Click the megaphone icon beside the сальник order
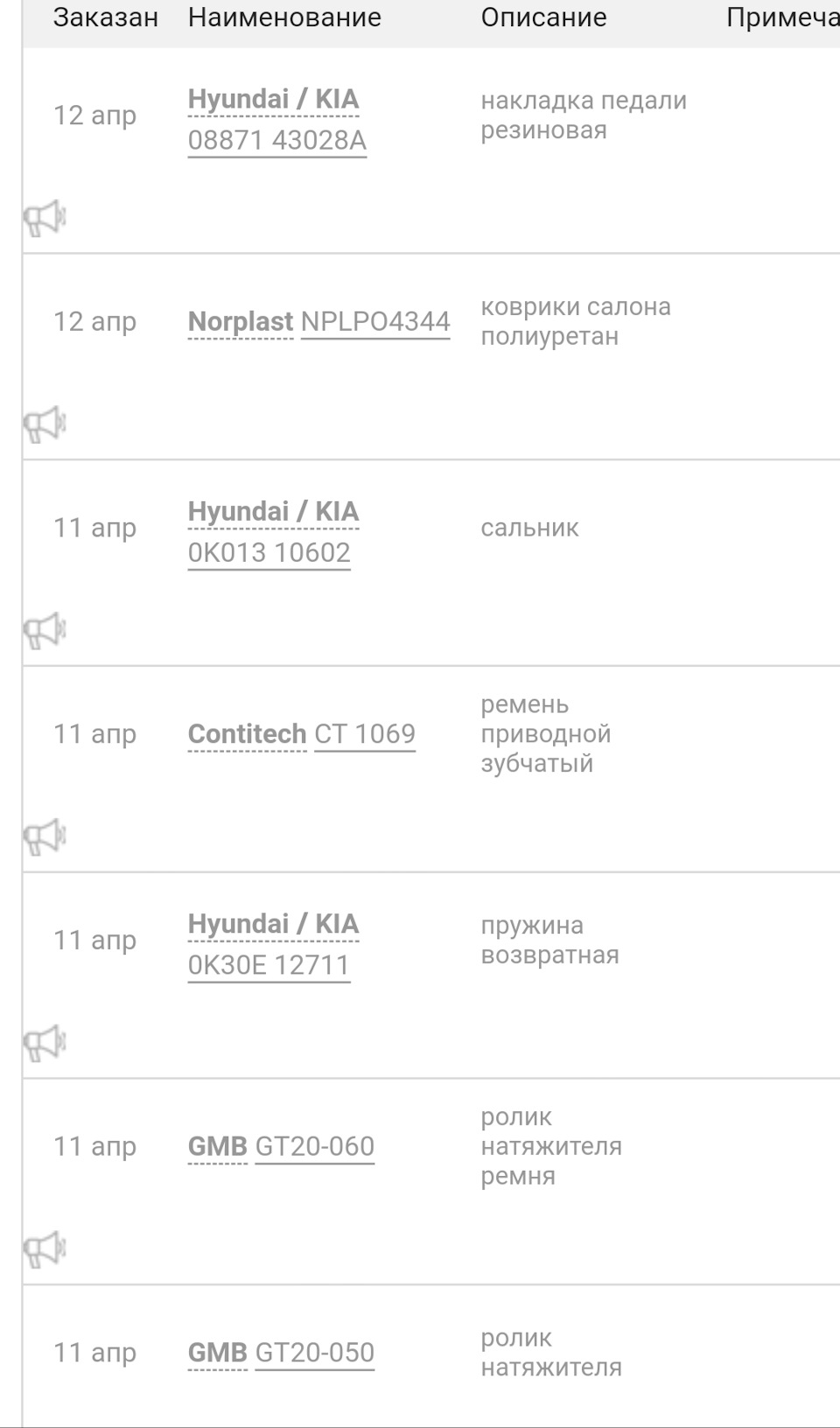 point(44,630)
